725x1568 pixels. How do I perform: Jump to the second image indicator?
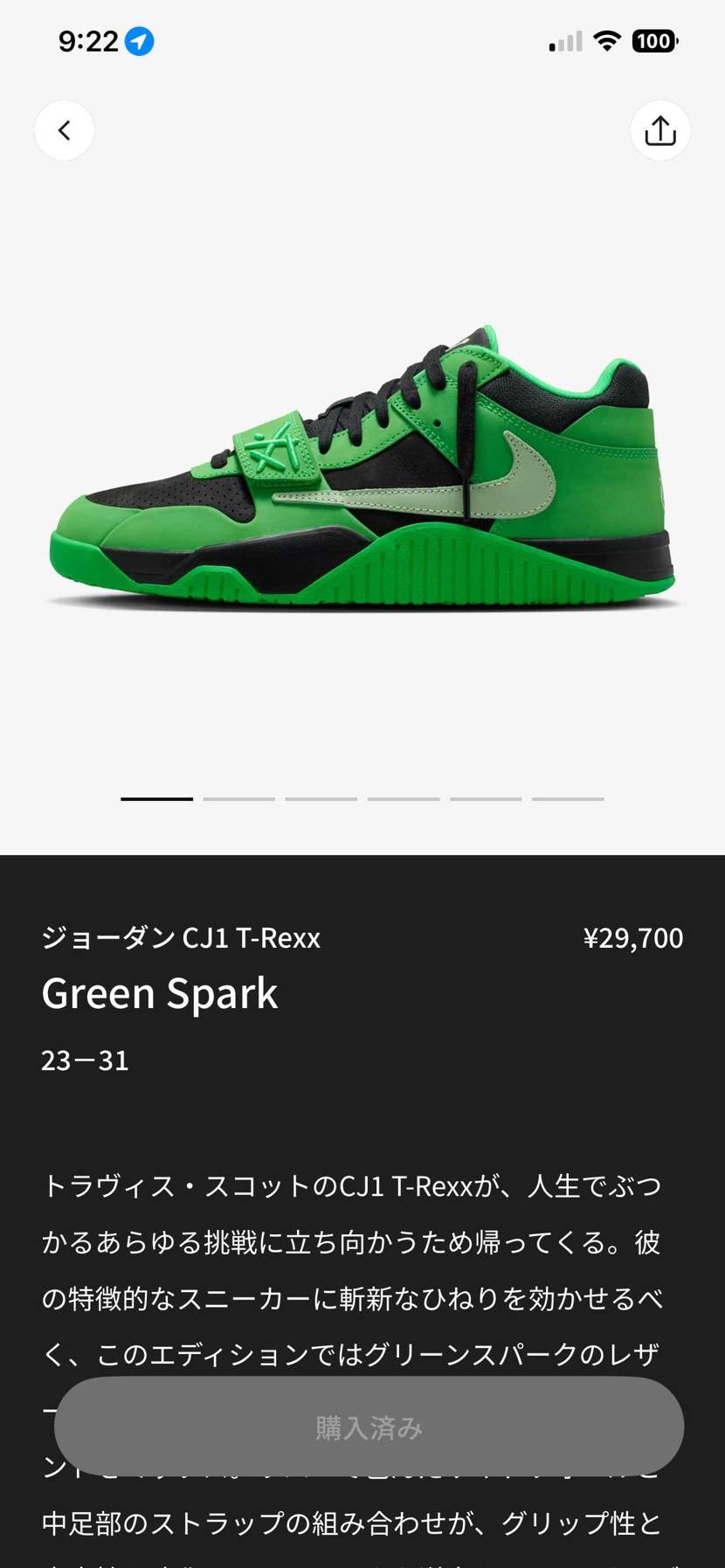tap(238, 798)
